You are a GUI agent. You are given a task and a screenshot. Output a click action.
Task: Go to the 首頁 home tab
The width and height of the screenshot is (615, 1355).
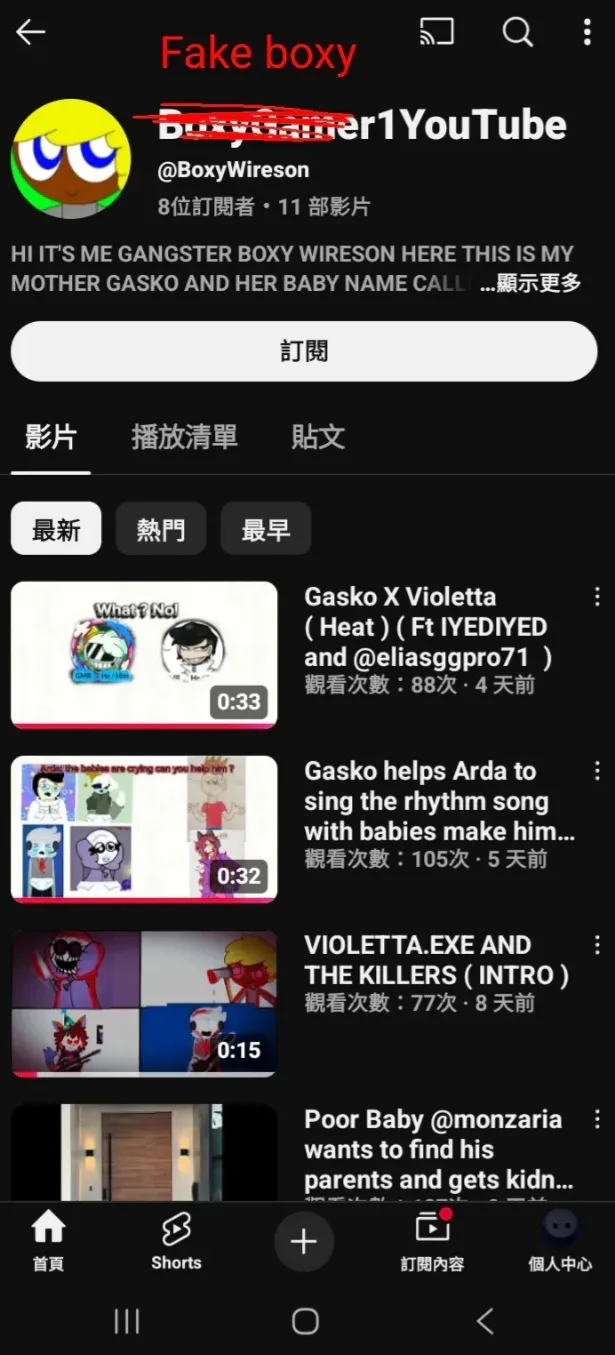[x=48, y=1240]
